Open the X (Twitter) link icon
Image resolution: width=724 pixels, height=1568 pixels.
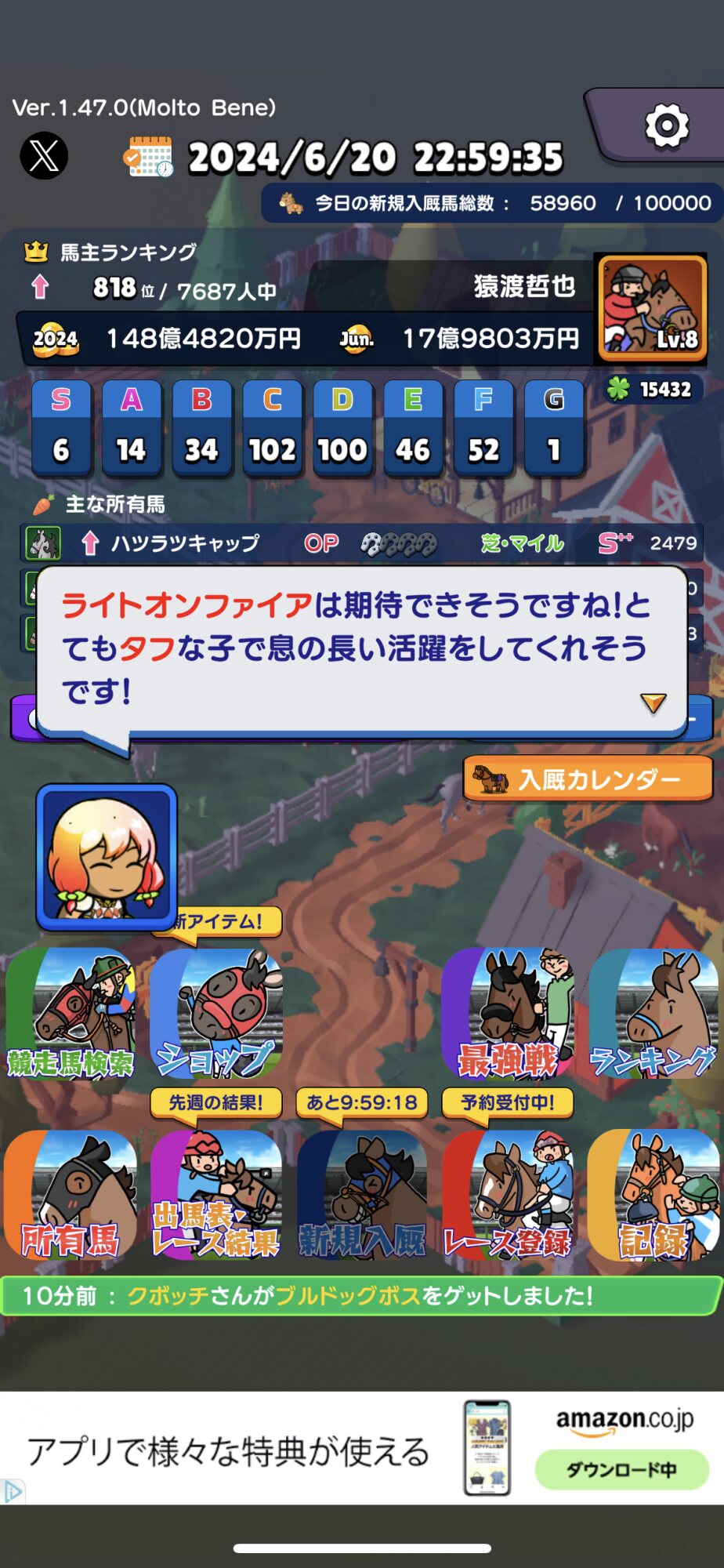(44, 155)
